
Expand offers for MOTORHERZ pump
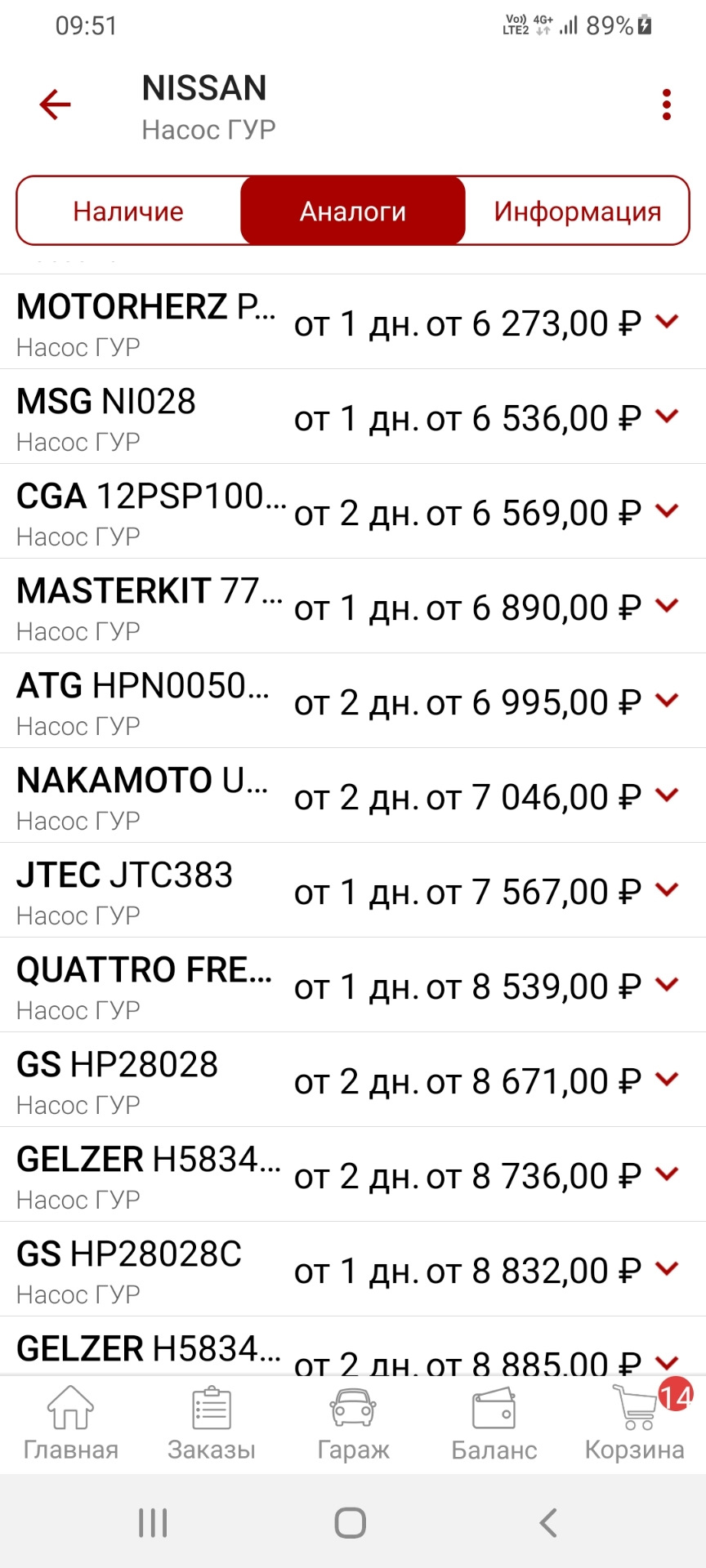(668, 323)
